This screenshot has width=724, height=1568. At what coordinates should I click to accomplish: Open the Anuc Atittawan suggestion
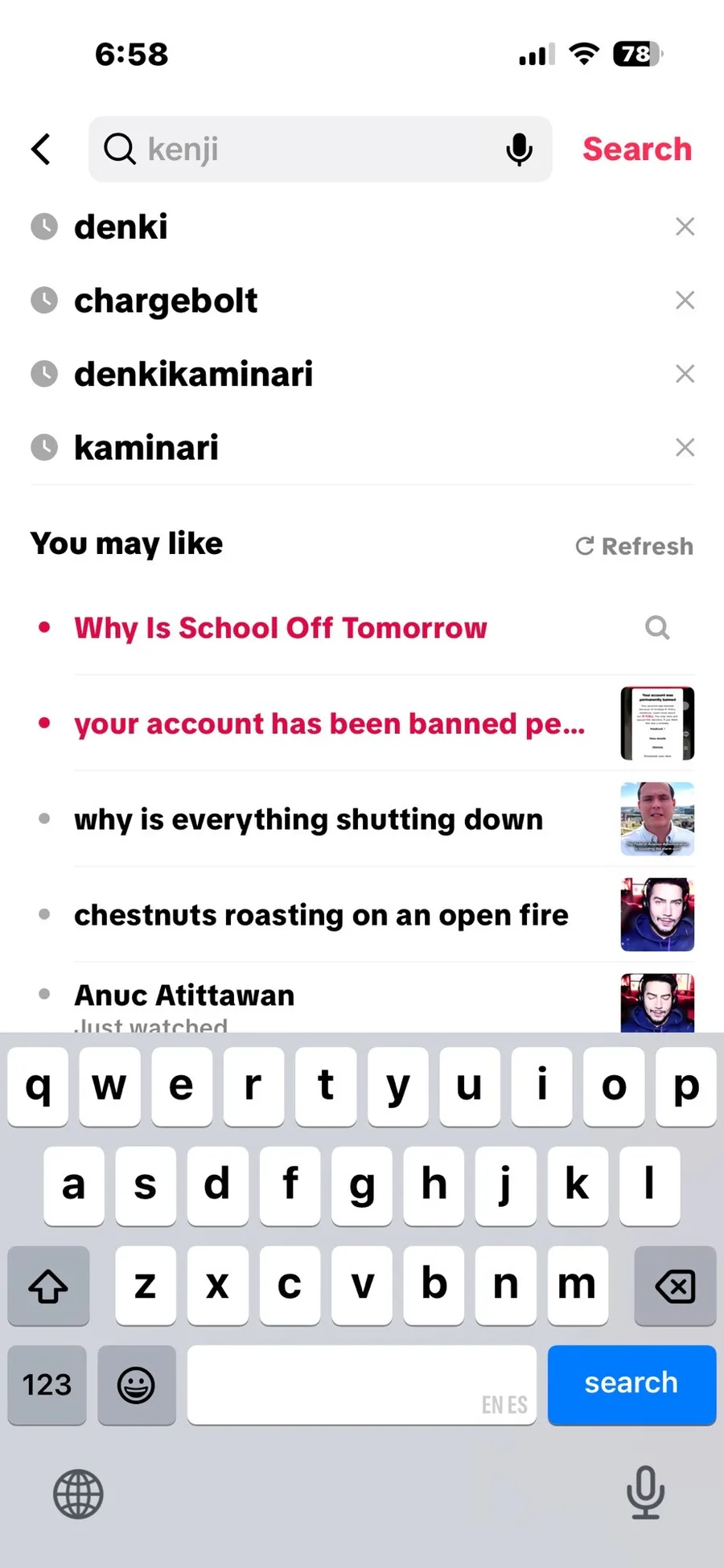click(185, 995)
